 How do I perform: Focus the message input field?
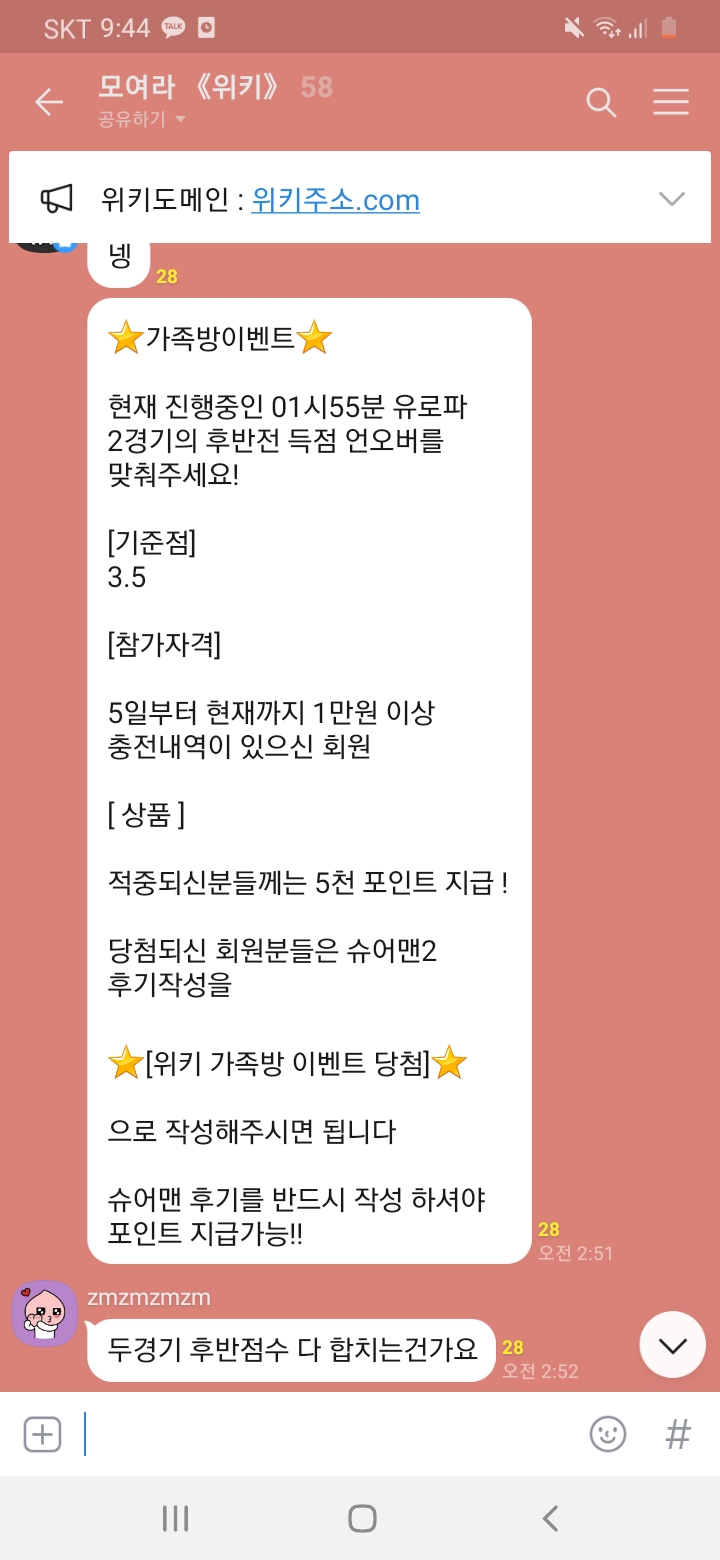click(x=330, y=1434)
